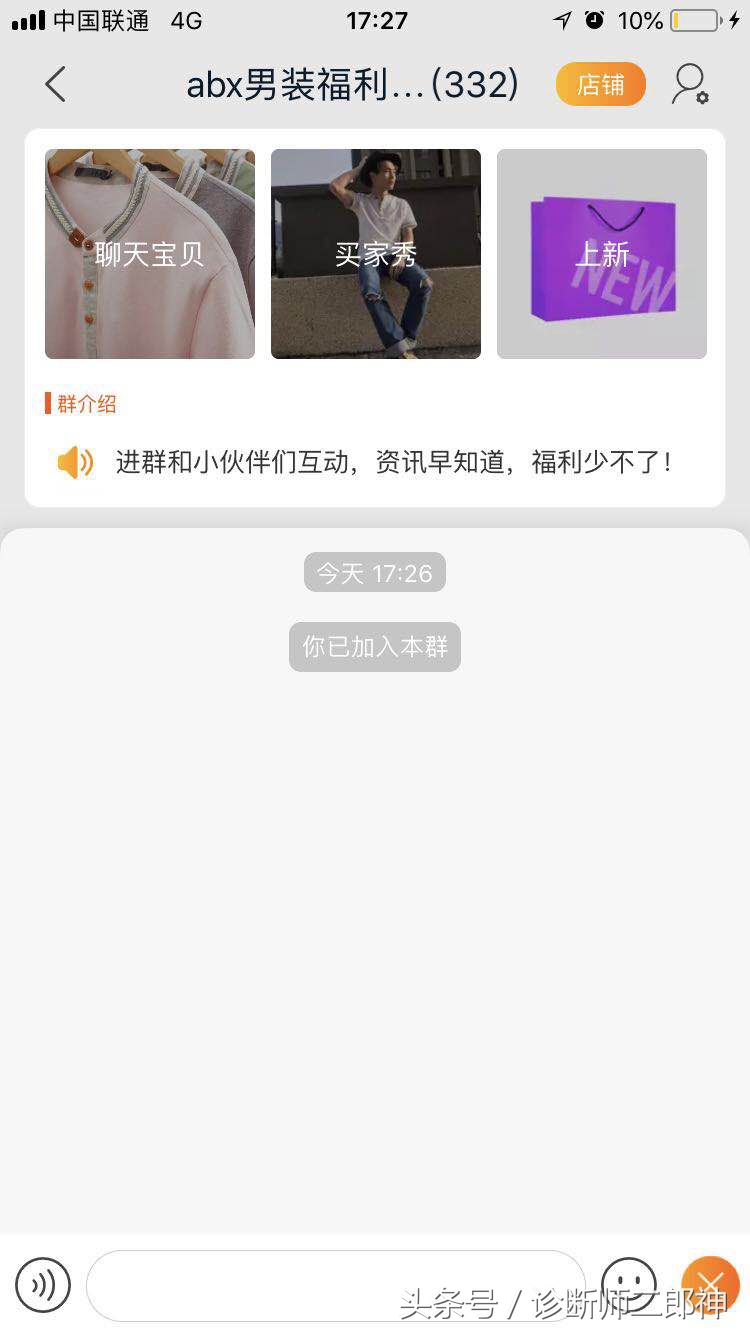
Task: Open the 店铺 shop button
Action: [x=600, y=85]
